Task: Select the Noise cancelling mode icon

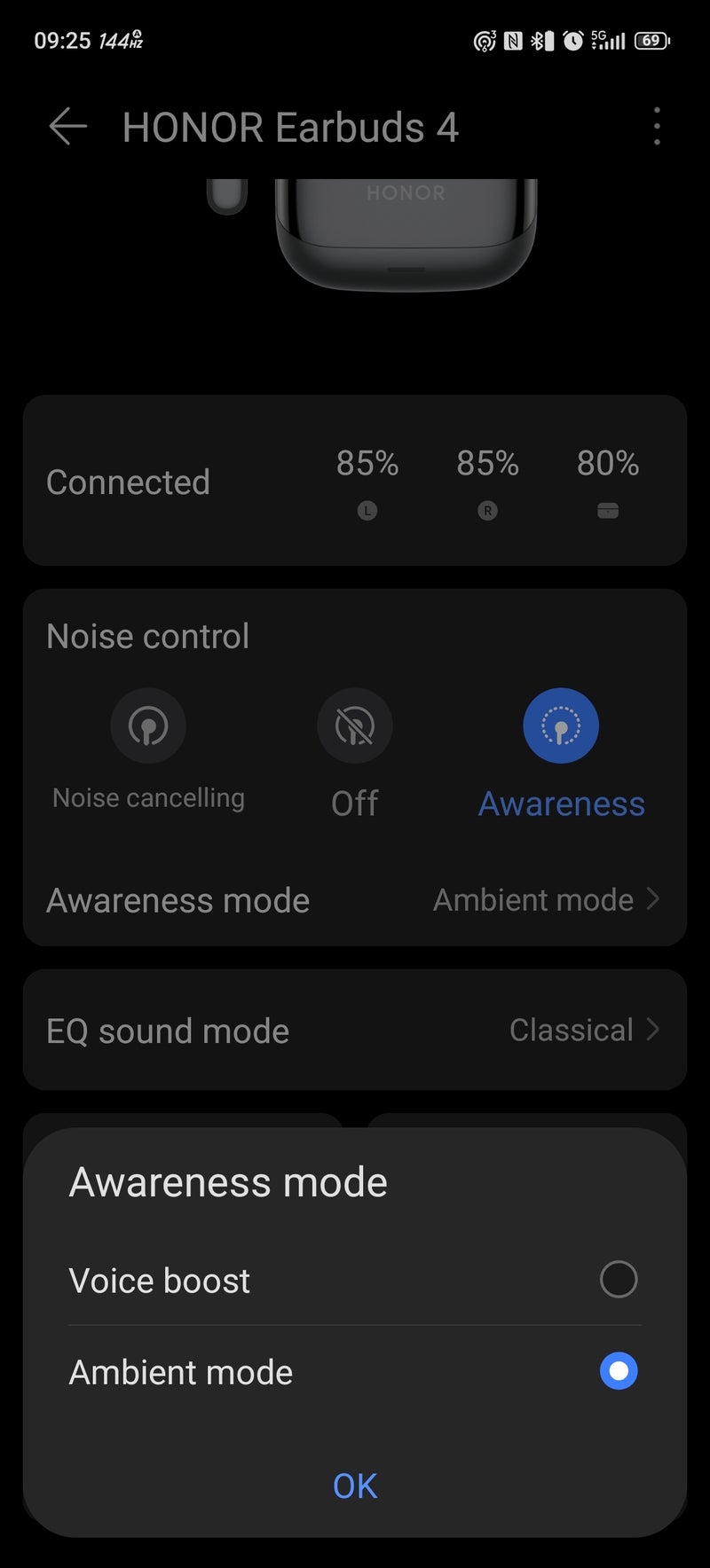Action: (x=148, y=725)
